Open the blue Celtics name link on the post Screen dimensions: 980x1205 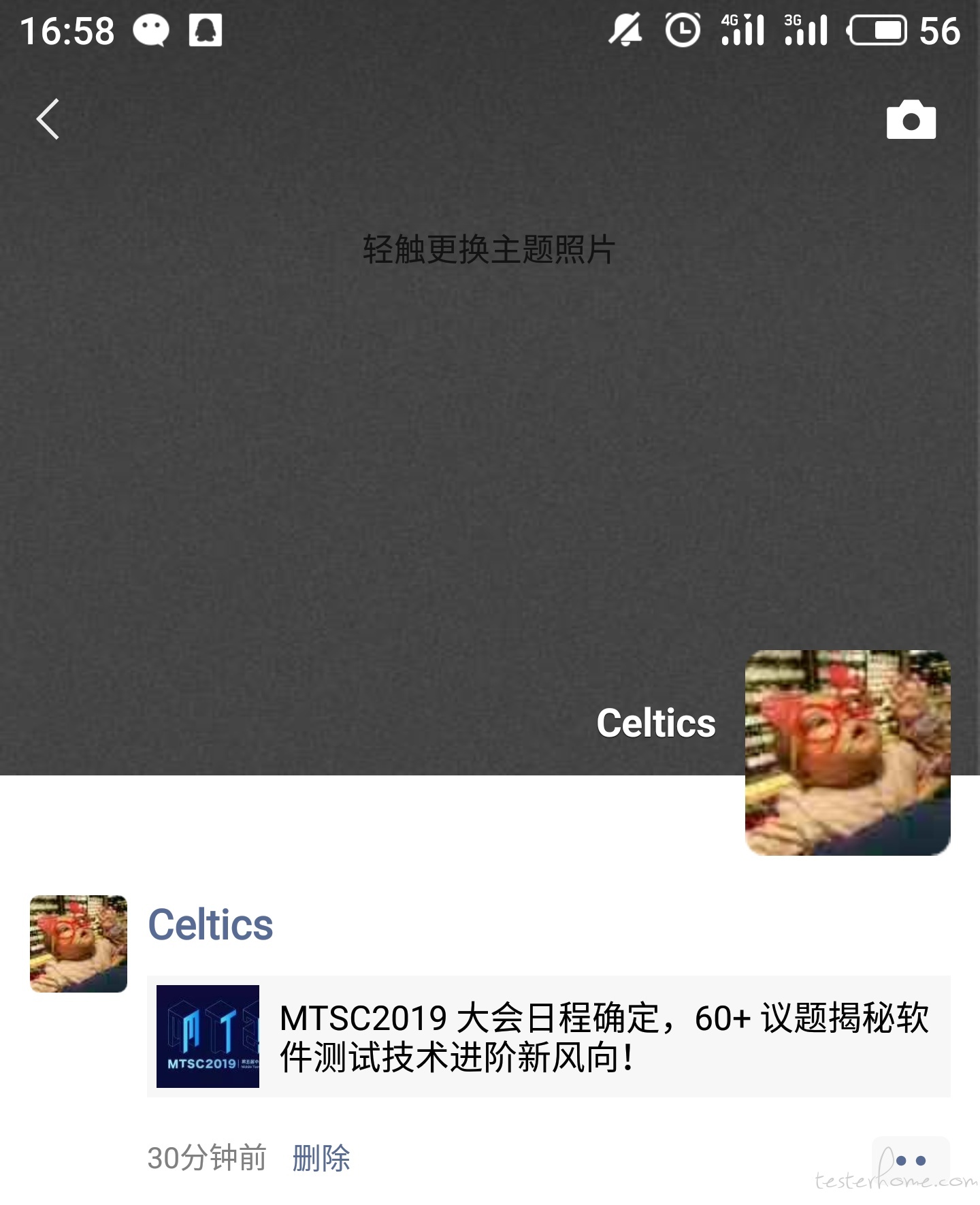tap(210, 925)
